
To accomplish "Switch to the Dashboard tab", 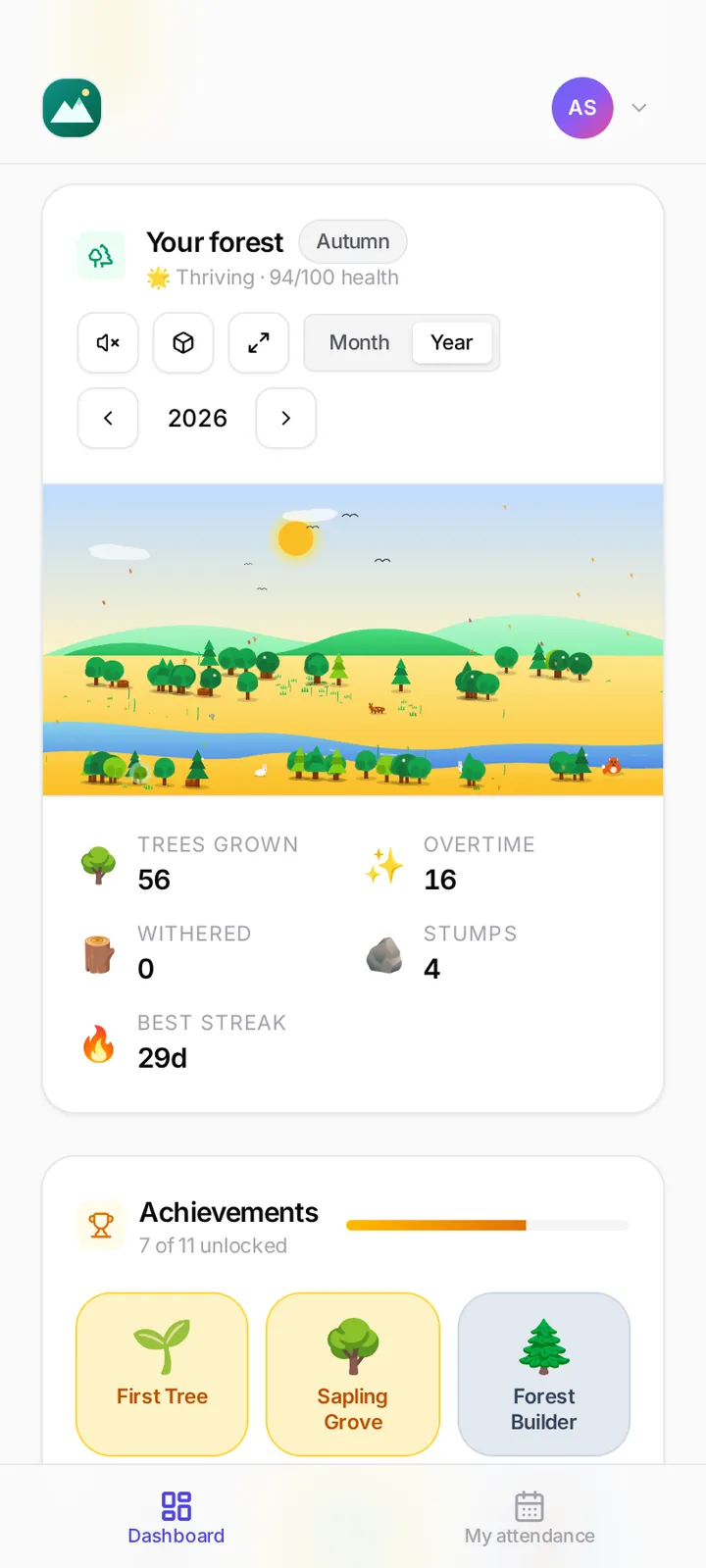I will (176, 1518).
